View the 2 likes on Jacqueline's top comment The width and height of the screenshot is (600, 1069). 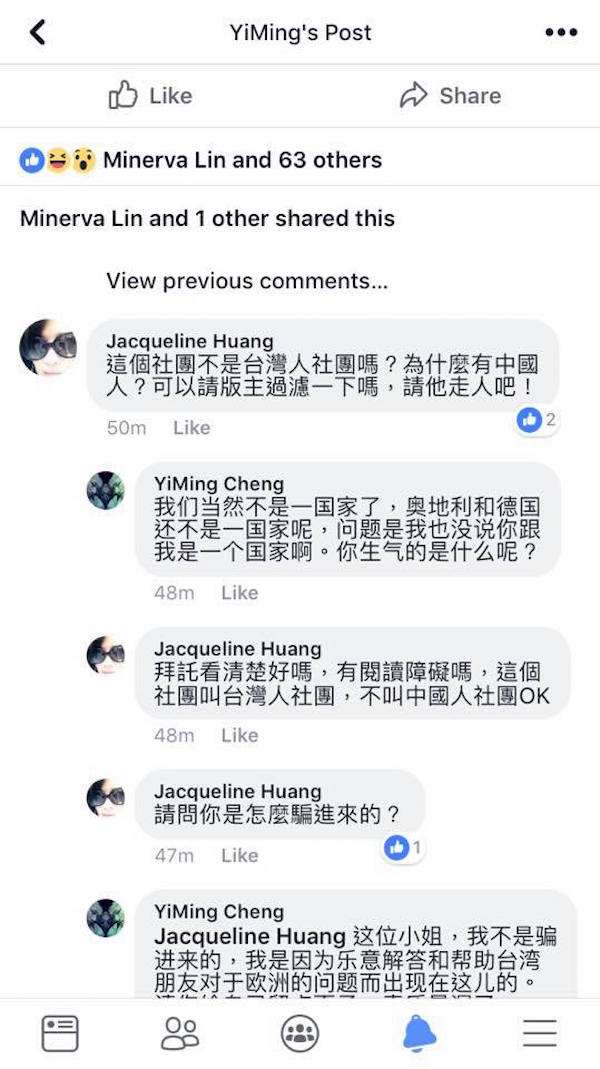coord(537,421)
